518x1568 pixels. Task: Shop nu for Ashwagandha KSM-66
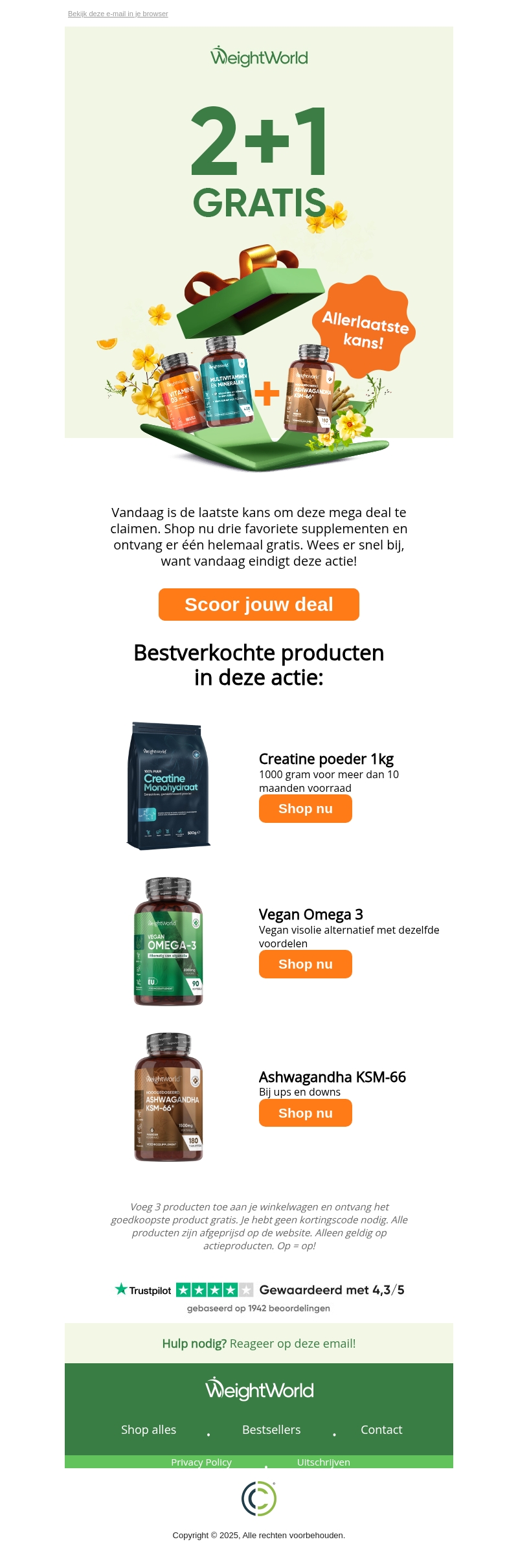(306, 1113)
